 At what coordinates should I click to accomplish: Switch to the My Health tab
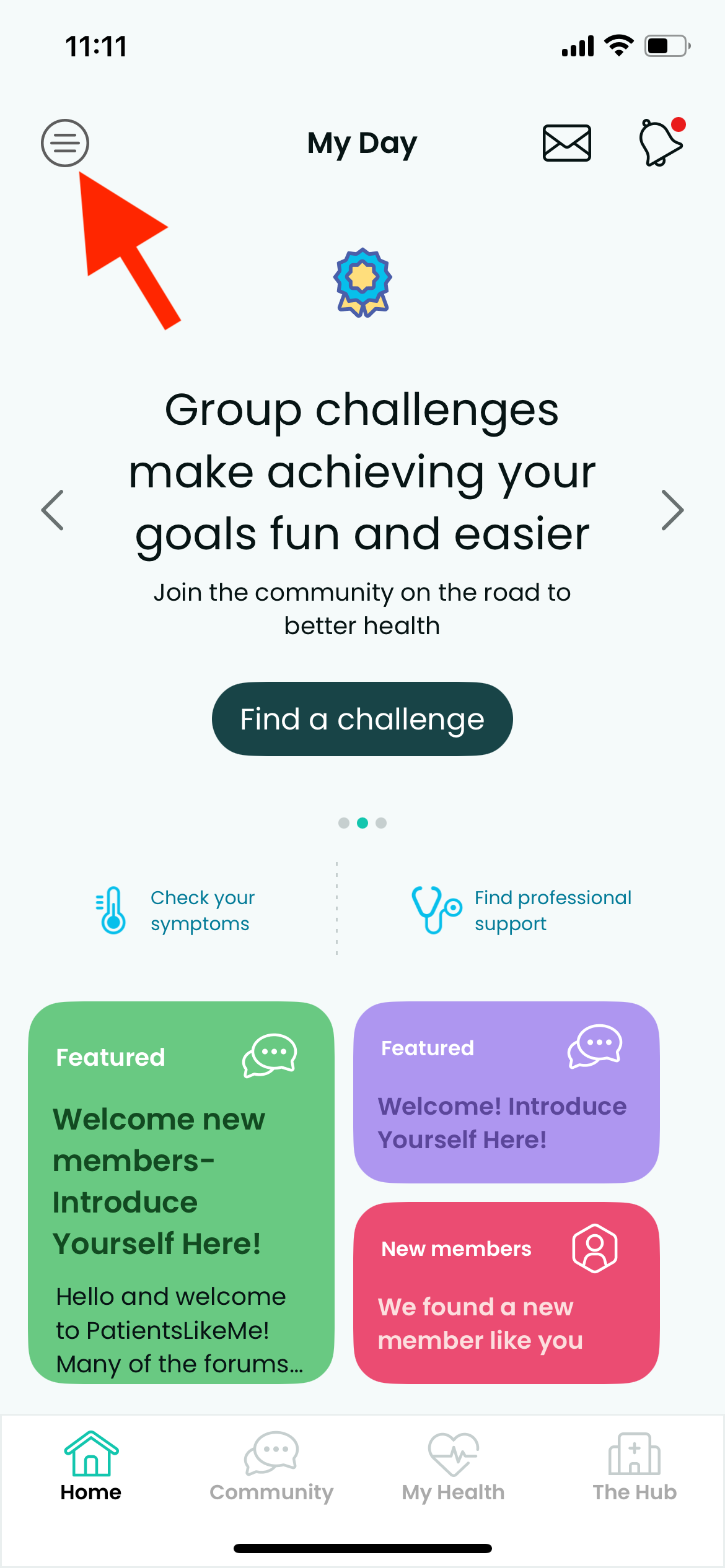pyautogui.click(x=453, y=1466)
